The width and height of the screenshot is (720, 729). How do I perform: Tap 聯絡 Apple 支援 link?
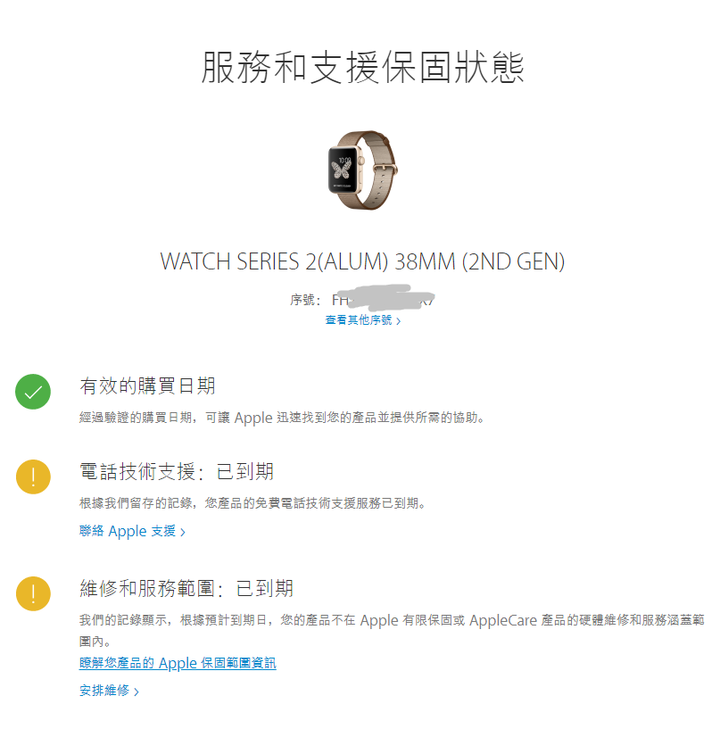coord(132,531)
